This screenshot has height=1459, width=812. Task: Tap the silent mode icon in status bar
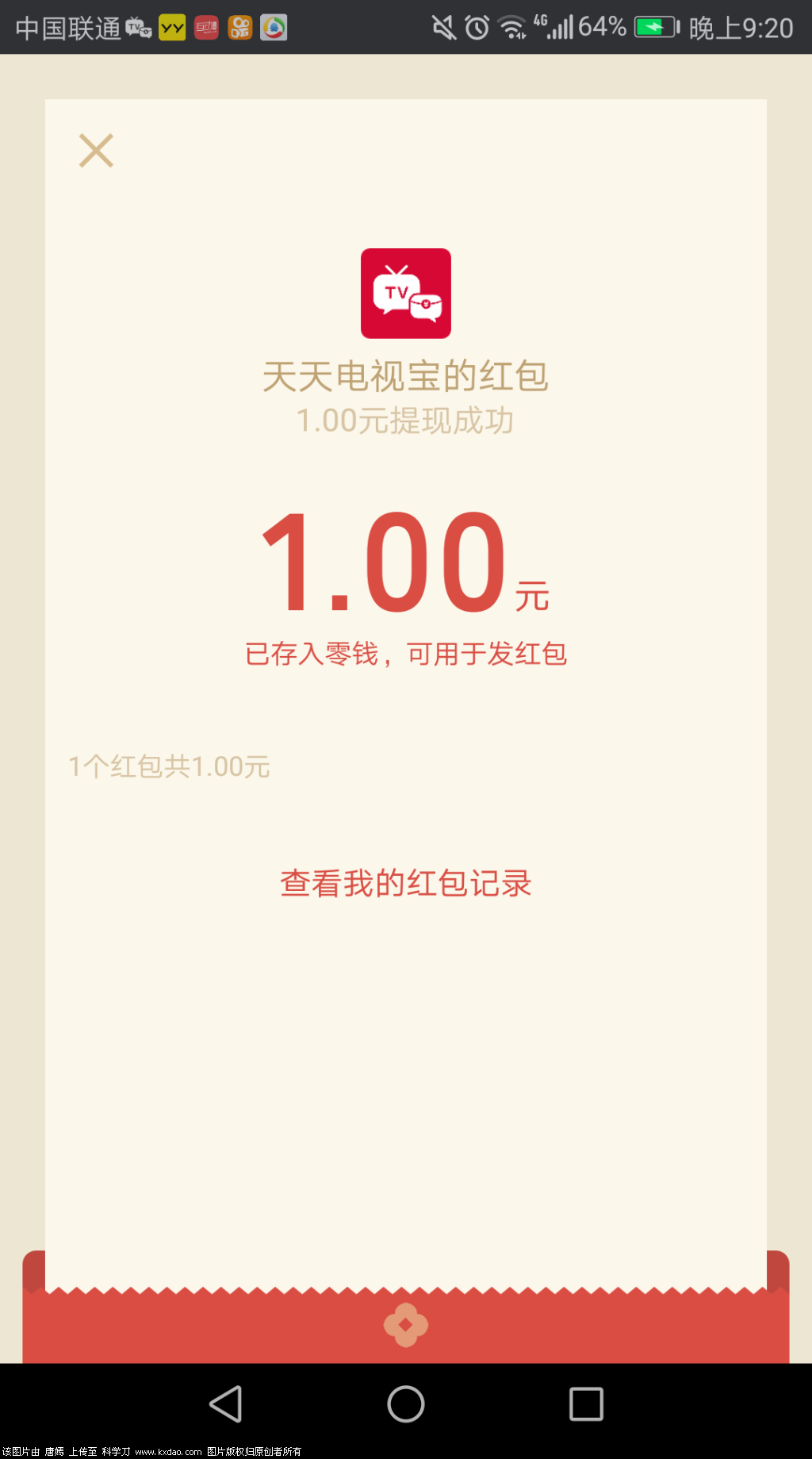coord(442,26)
